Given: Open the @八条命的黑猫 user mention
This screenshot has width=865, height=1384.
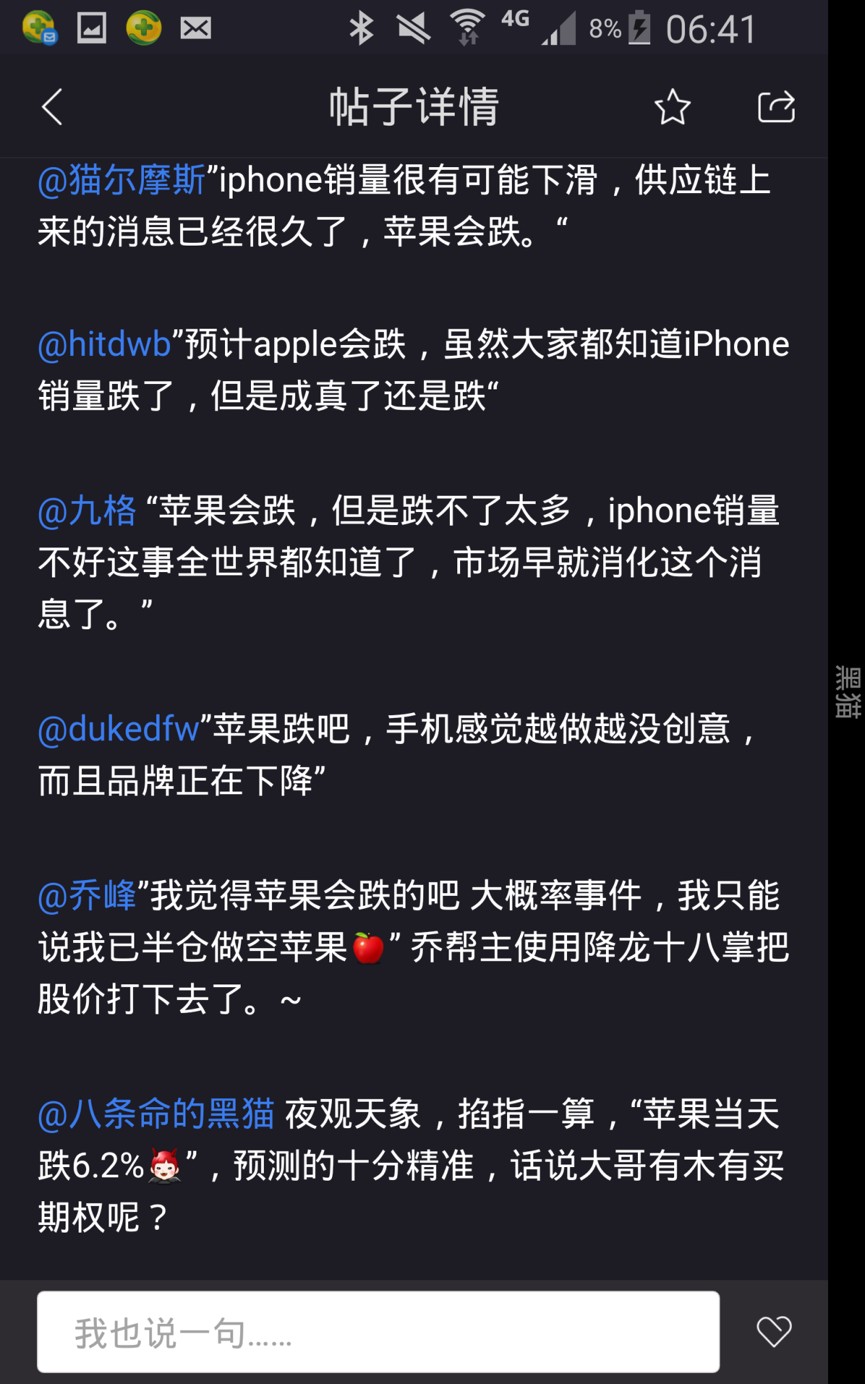Looking at the screenshot, I should coord(156,1114).
